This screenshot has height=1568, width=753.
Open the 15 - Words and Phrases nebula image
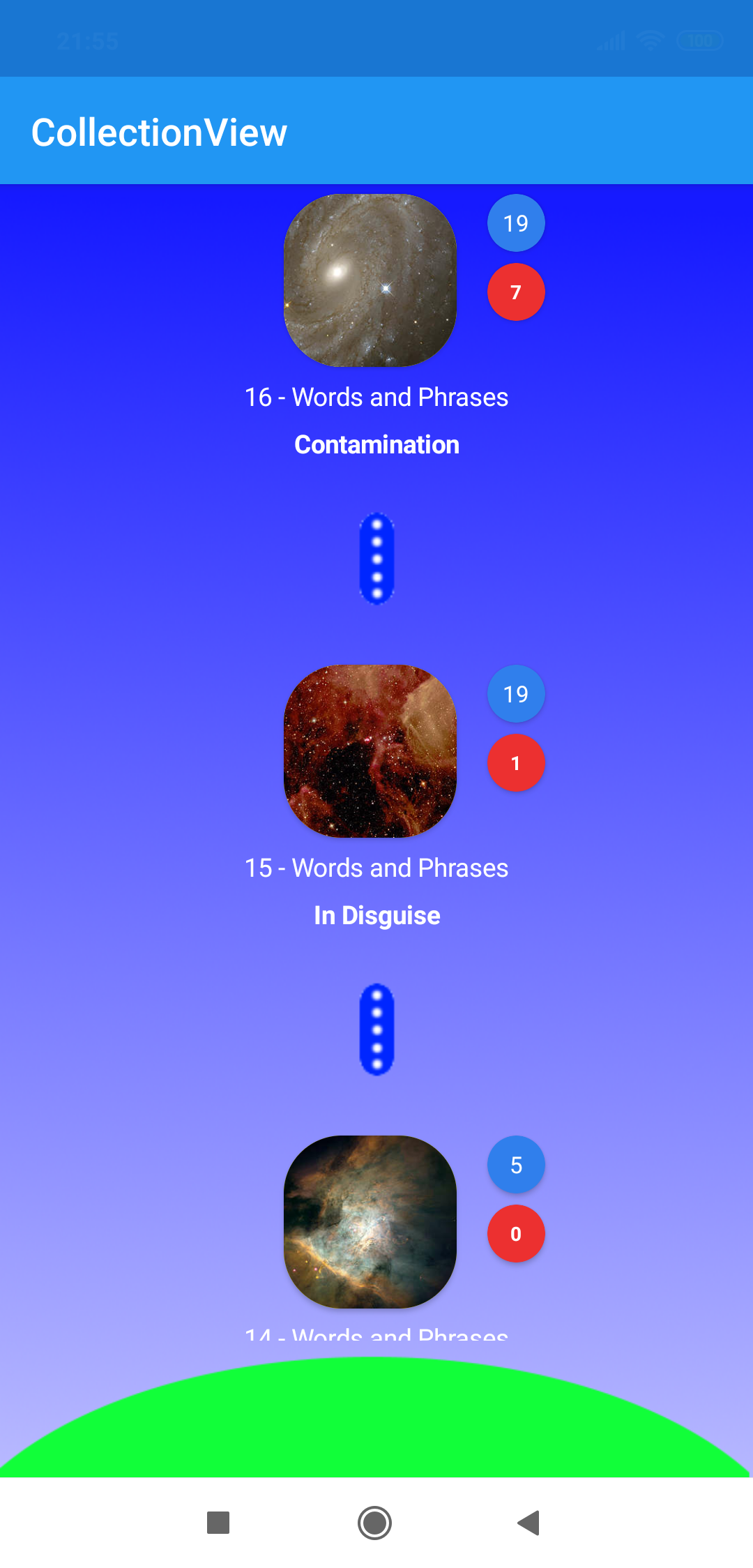click(x=370, y=751)
